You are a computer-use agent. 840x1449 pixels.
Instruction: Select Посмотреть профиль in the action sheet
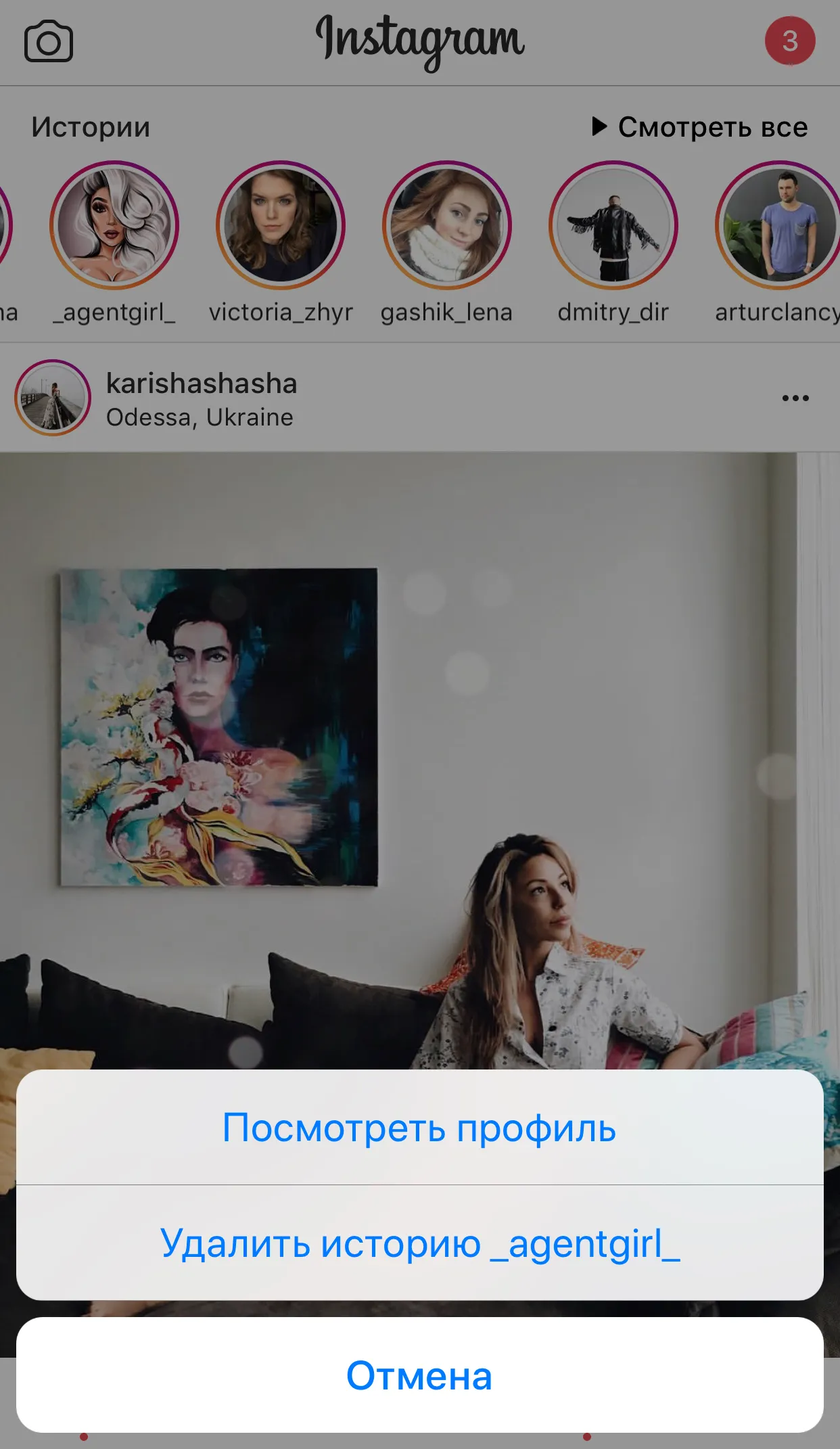[419, 1127]
